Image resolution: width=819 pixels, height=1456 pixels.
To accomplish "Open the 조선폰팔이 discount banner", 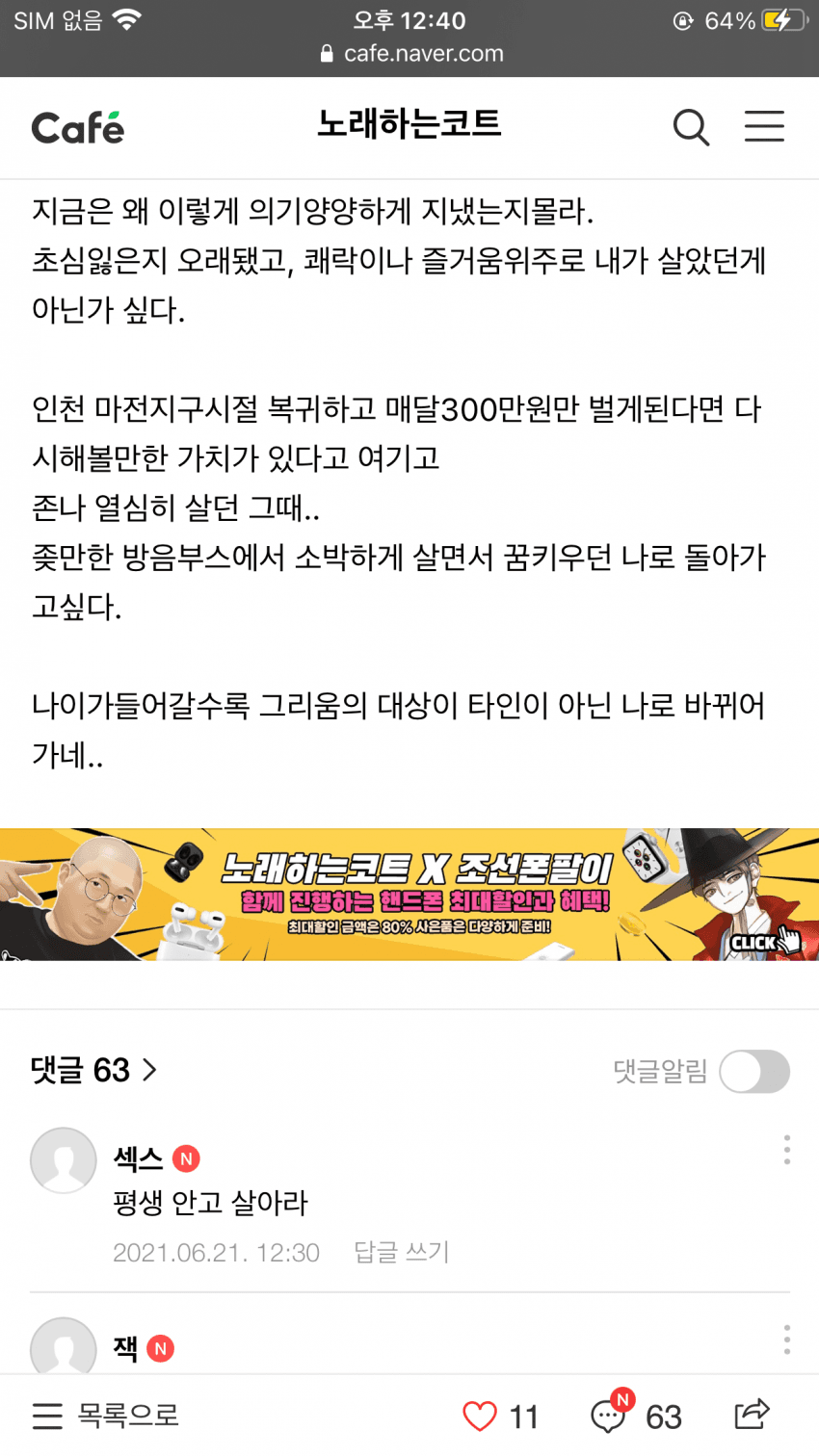I will pos(409,895).
